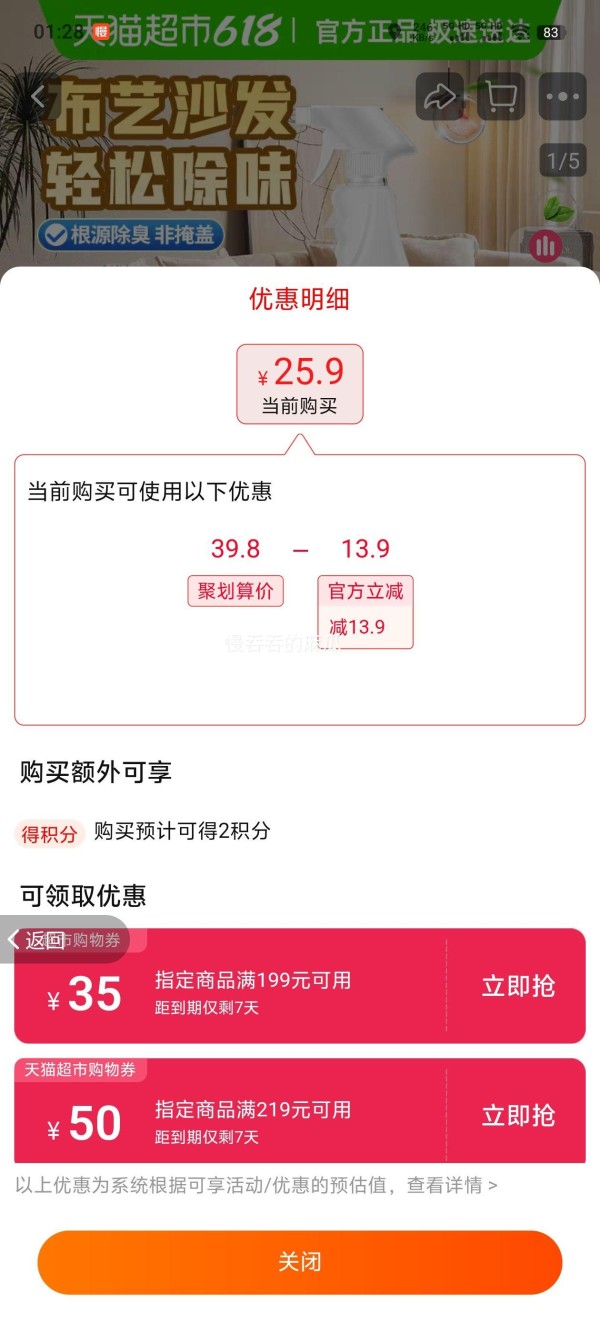600x1333 pixels.
Task: Open the three-dot overflow menu
Action: (562, 97)
